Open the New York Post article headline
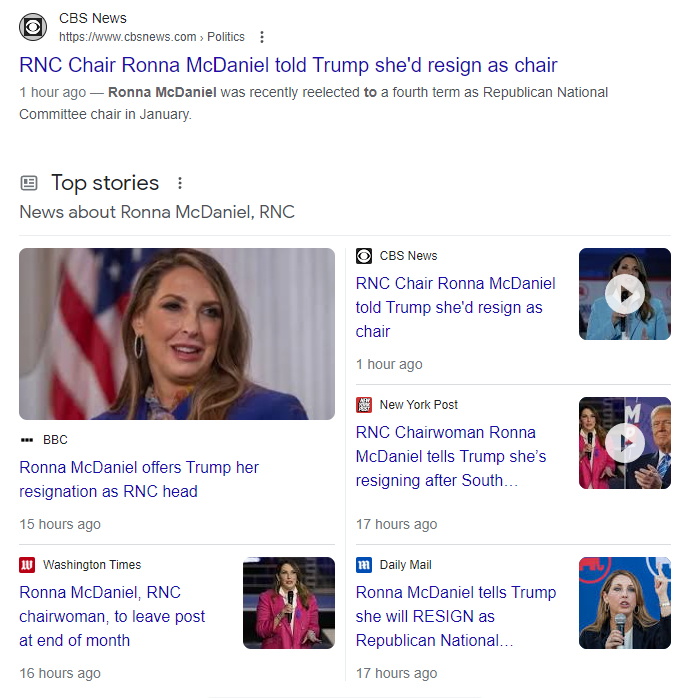Image resolution: width=689 pixels, height=698 pixels. pos(450,456)
